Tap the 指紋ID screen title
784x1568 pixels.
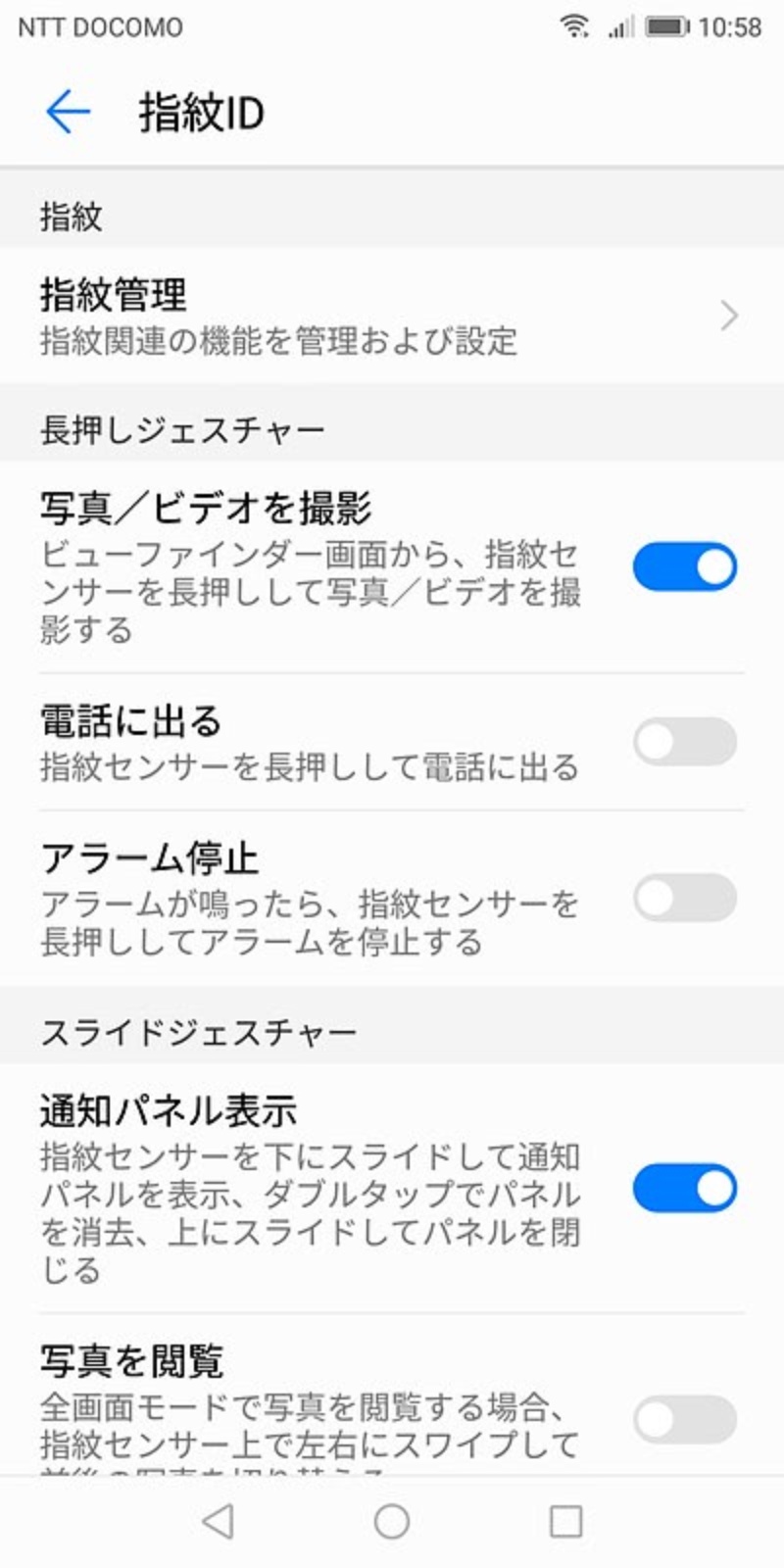(x=200, y=113)
